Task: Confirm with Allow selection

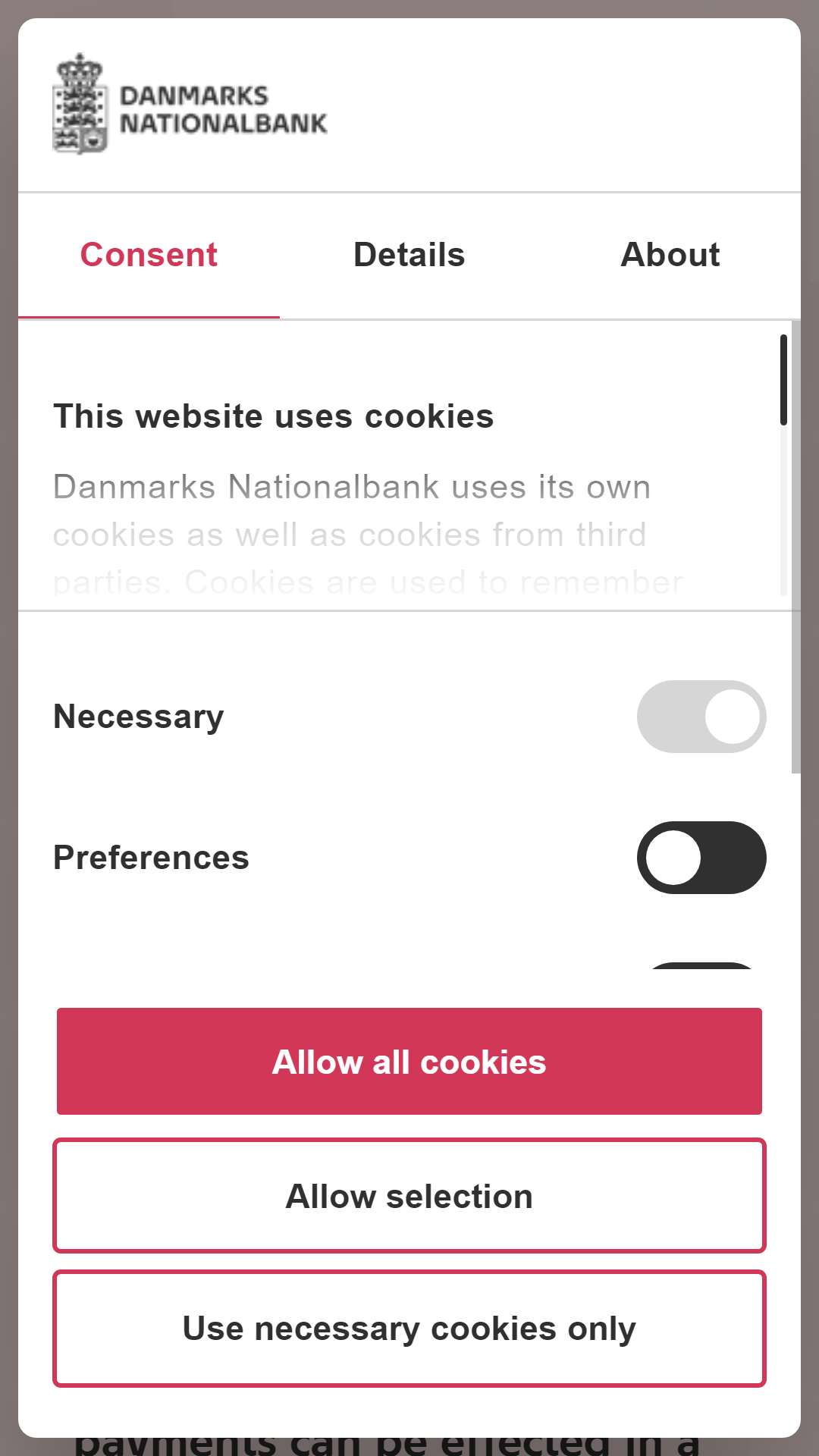Action: coord(409,1196)
